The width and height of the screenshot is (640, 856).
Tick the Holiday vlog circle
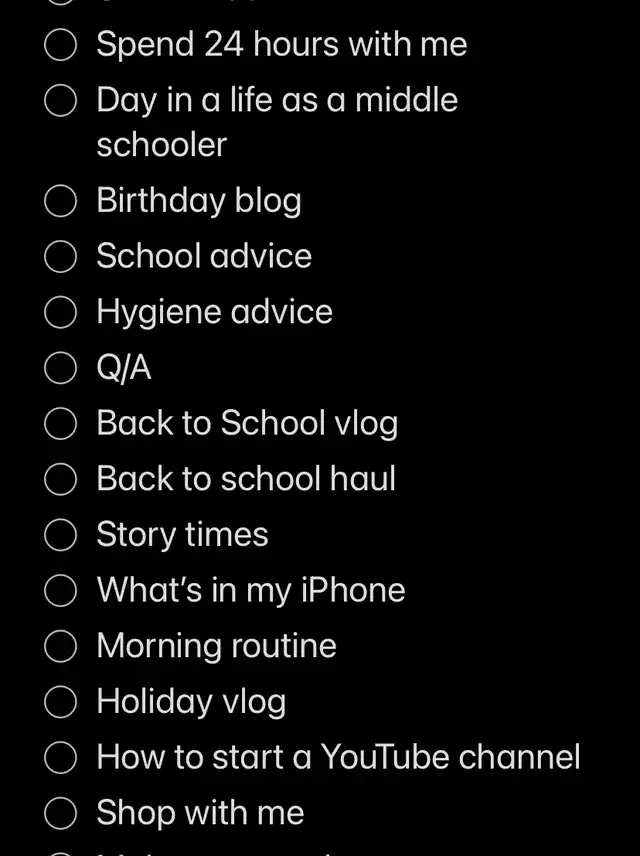coord(61,702)
